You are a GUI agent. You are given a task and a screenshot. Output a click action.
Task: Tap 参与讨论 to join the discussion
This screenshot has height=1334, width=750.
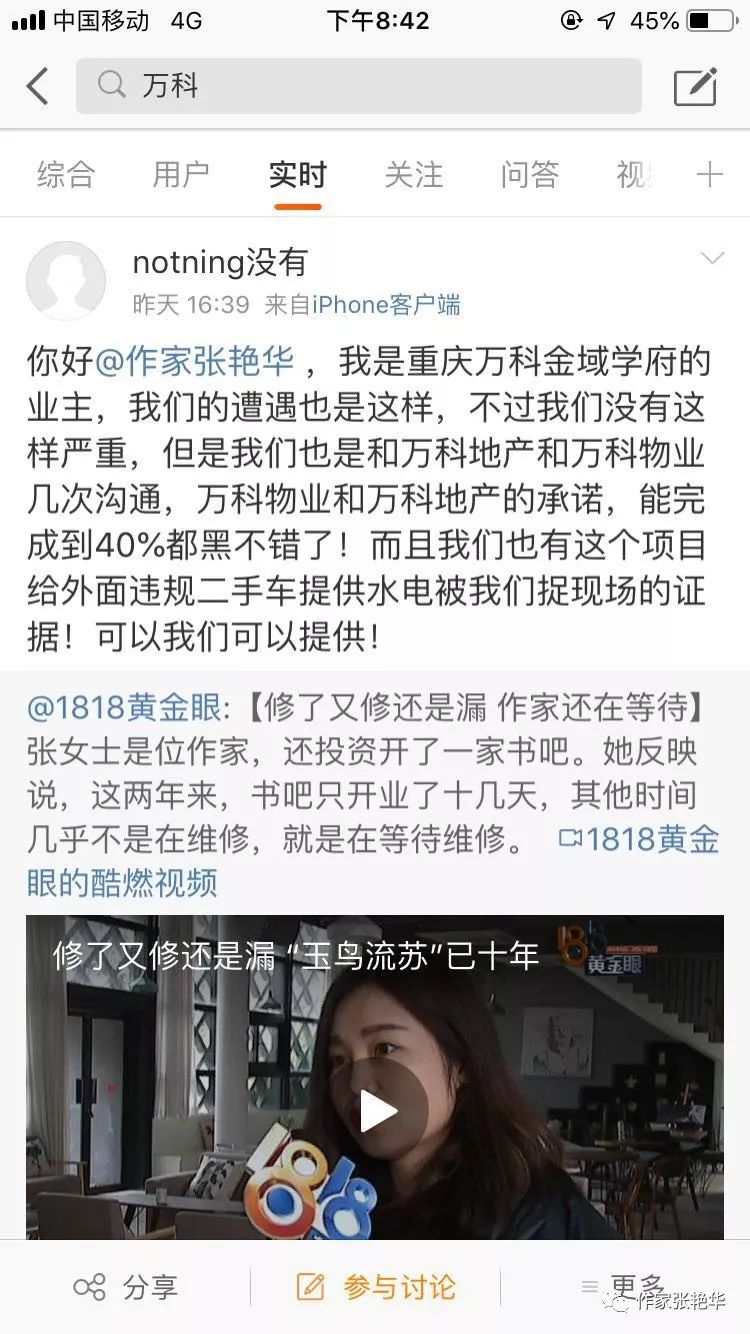376,1287
